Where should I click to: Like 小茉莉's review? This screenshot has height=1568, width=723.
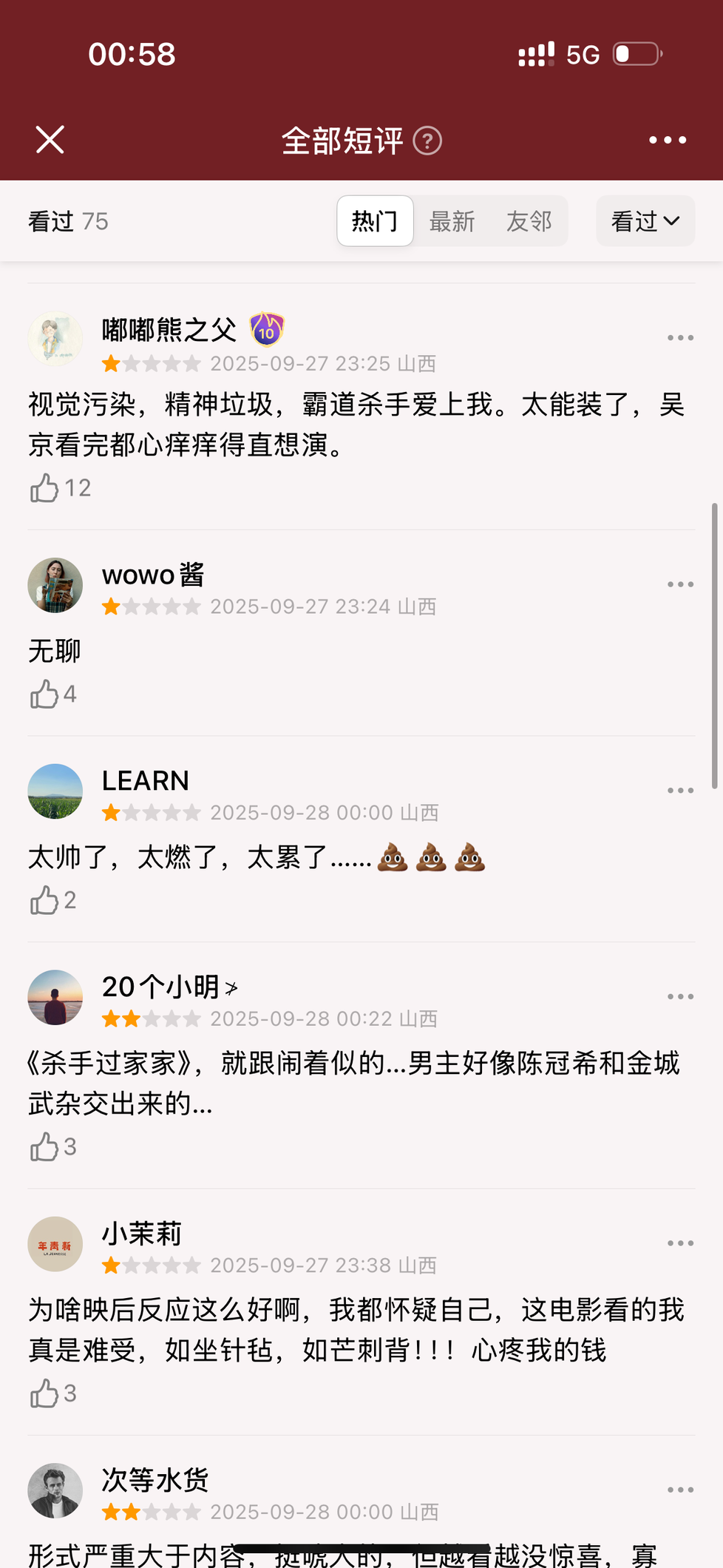point(44,1393)
